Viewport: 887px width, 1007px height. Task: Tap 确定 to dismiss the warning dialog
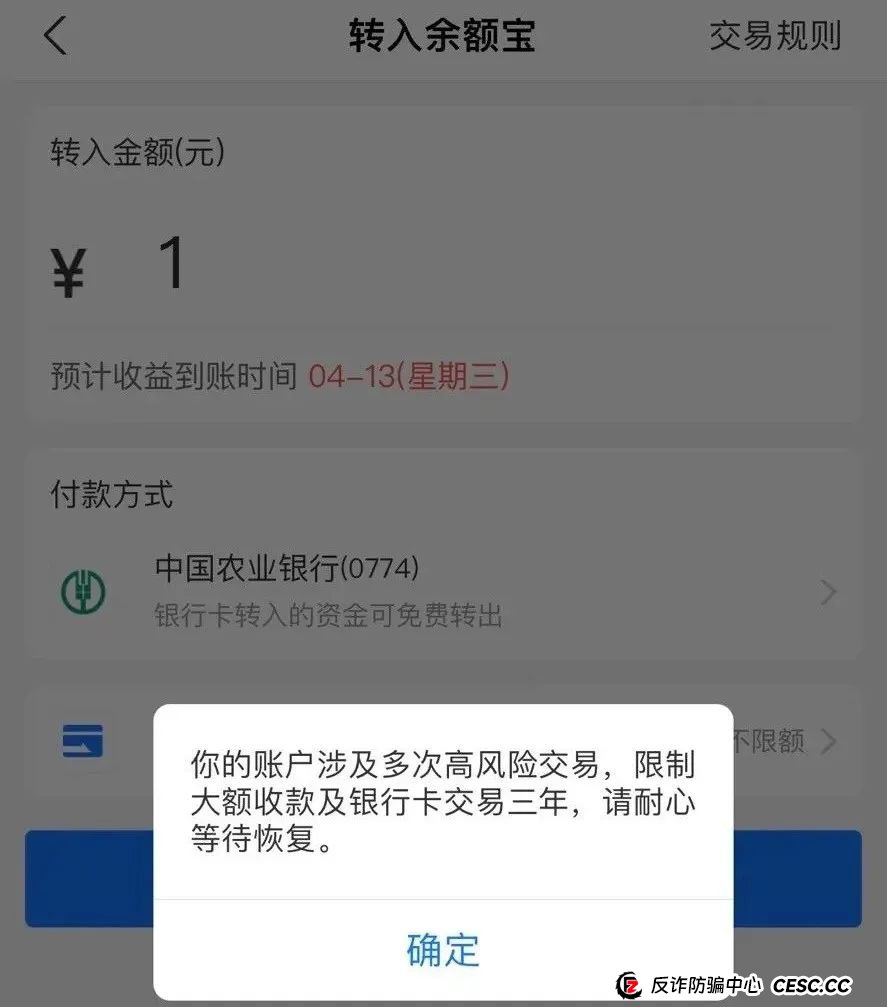click(443, 950)
